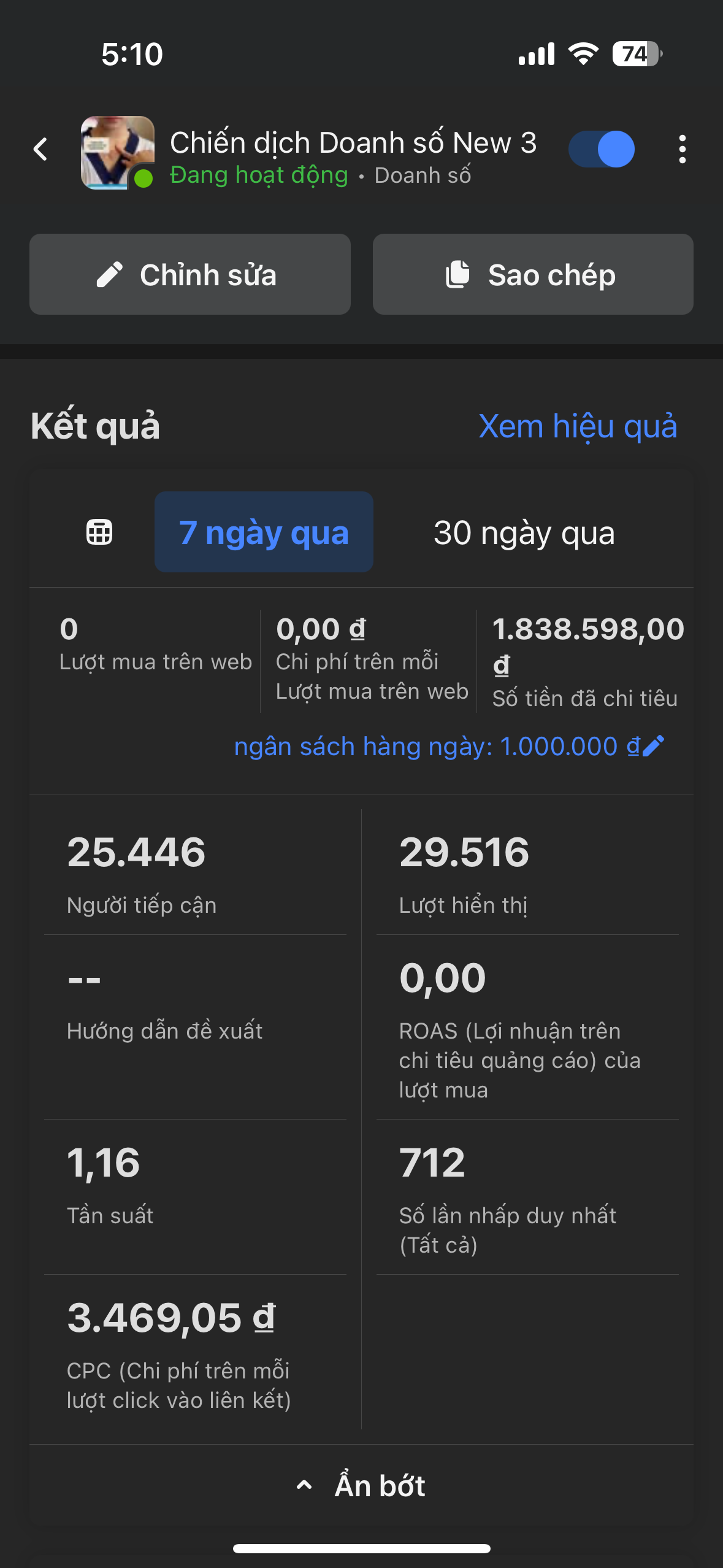Select the 7 ngày qua tab
This screenshot has width=723, height=1568.
pyautogui.click(x=264, y=532)
